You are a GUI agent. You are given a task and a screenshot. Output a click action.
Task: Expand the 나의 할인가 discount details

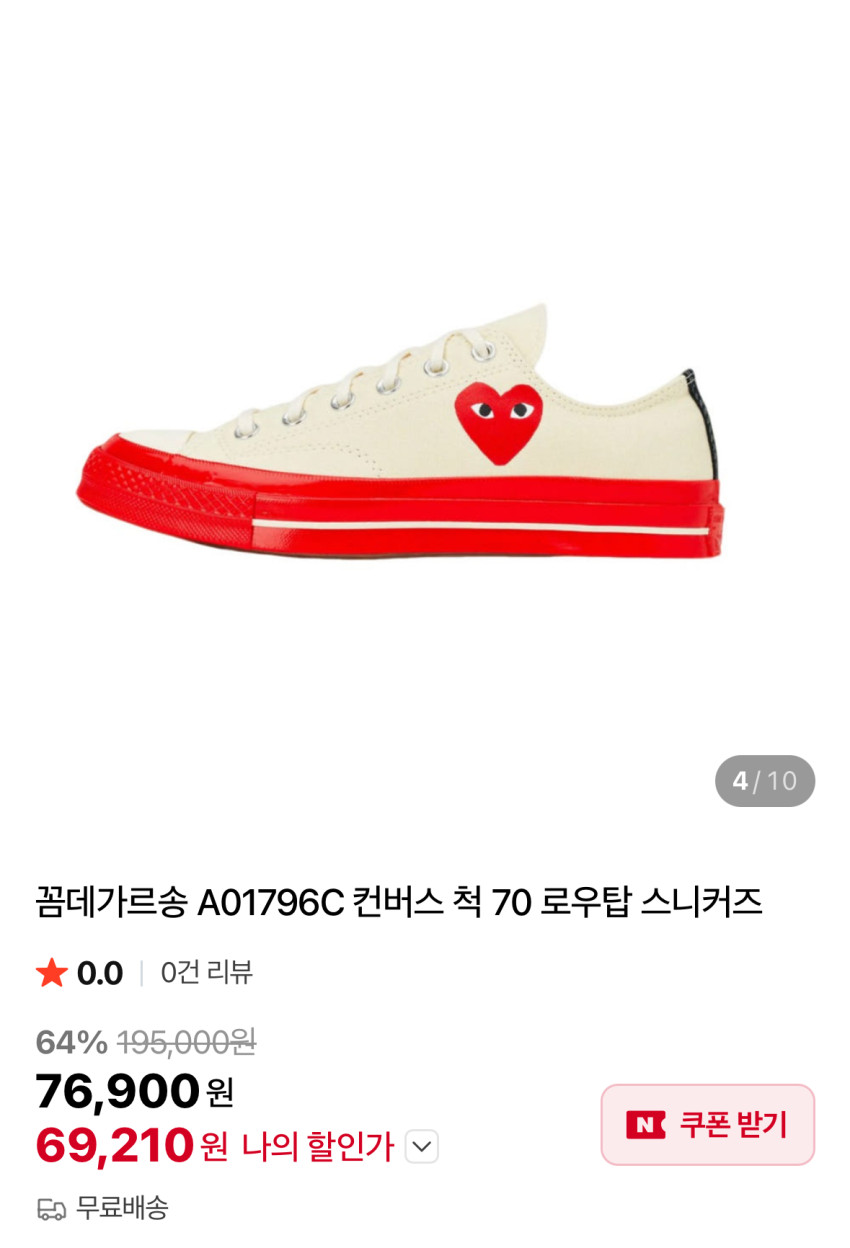pos(421,1146)
